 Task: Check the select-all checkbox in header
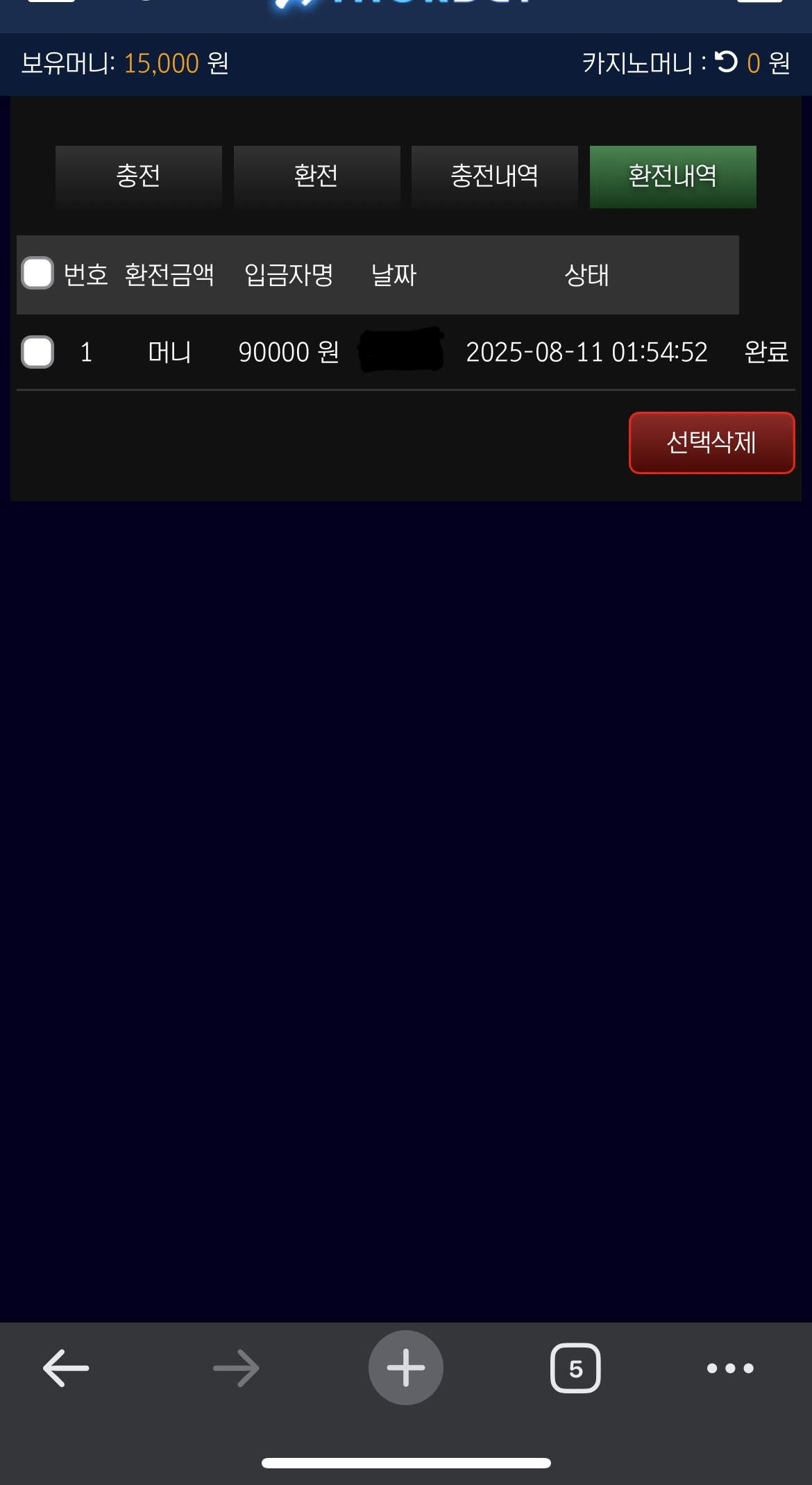(37, 273)
